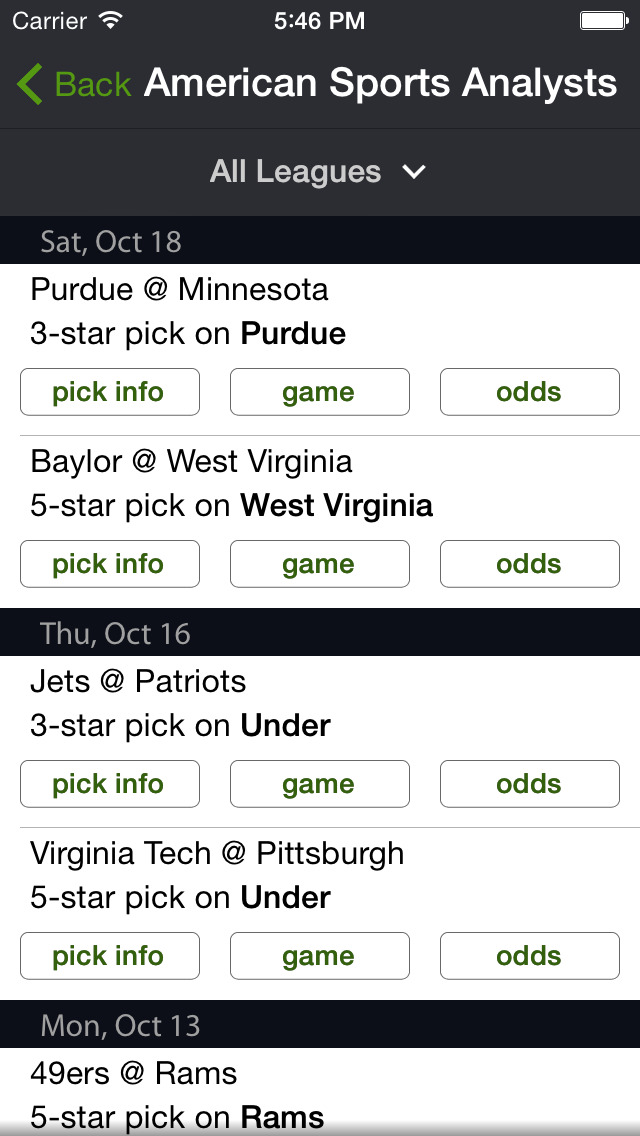640x1136 pixels.
Task: Show odds for Baylor @ West Virginia
Action: pyautogui.click(x=530, y=564)
